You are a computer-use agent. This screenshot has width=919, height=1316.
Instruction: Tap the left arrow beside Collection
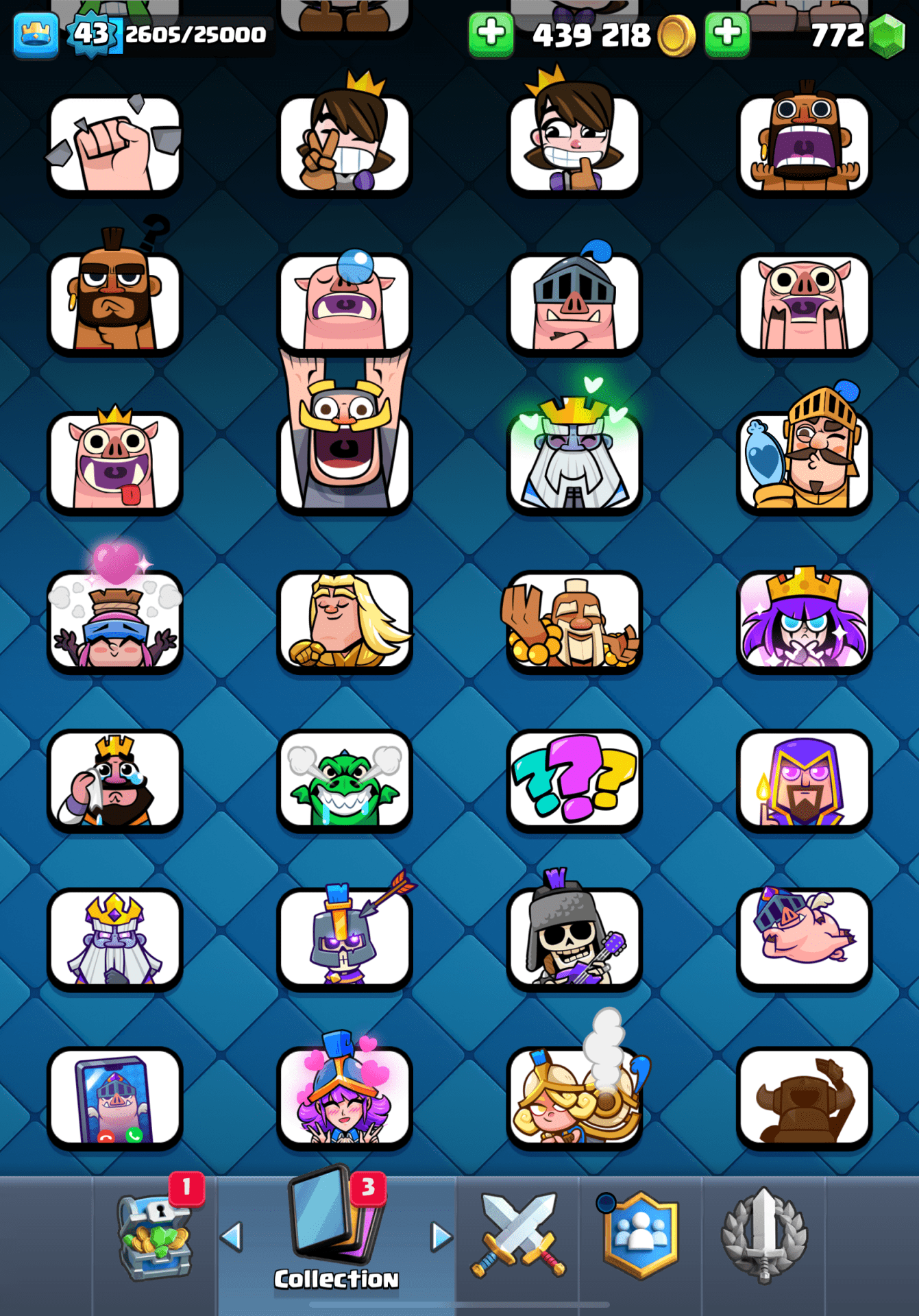[x=232, y=1237]
